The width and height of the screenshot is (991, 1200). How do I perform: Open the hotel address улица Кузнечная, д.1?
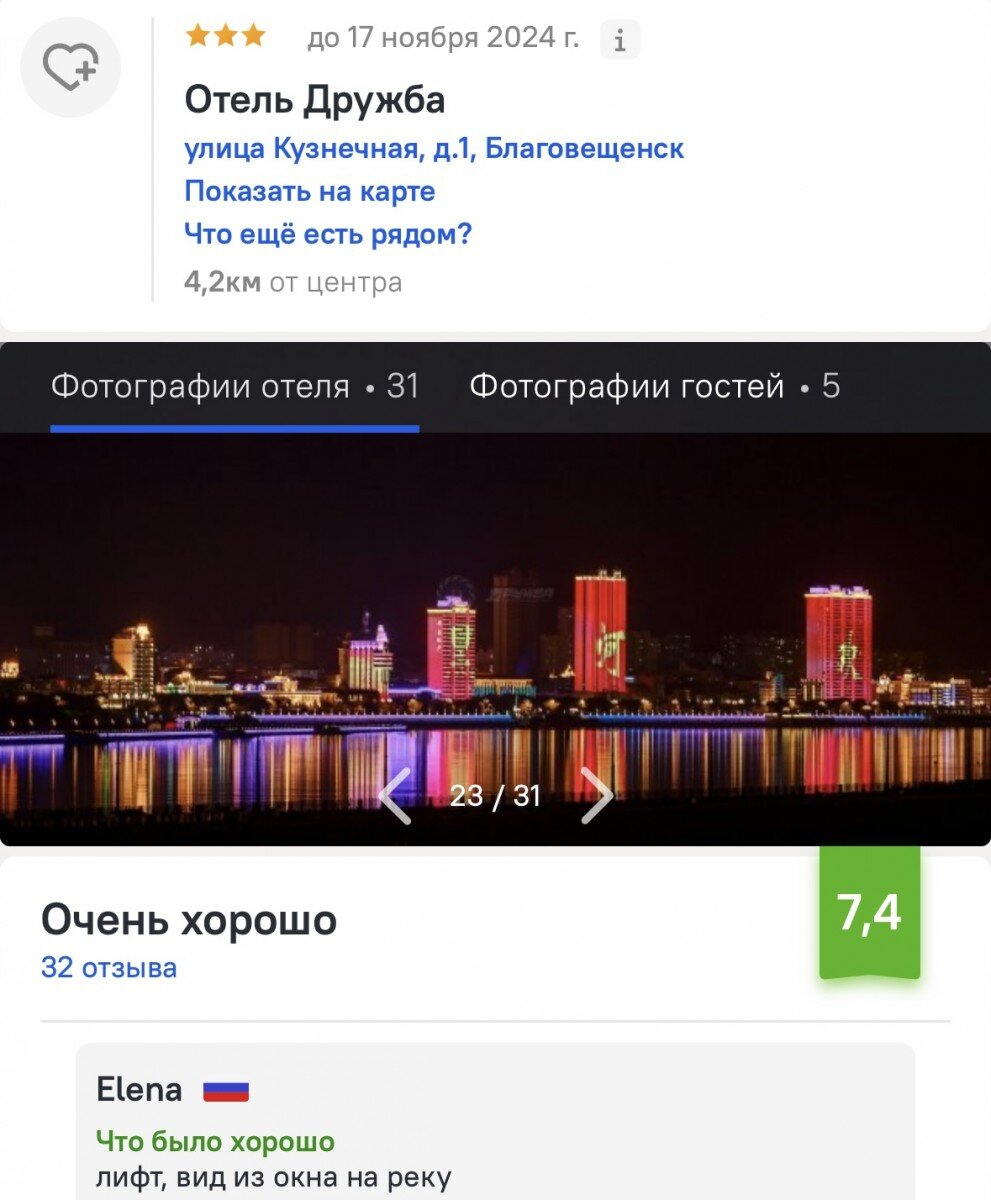(x=434, y=148)
